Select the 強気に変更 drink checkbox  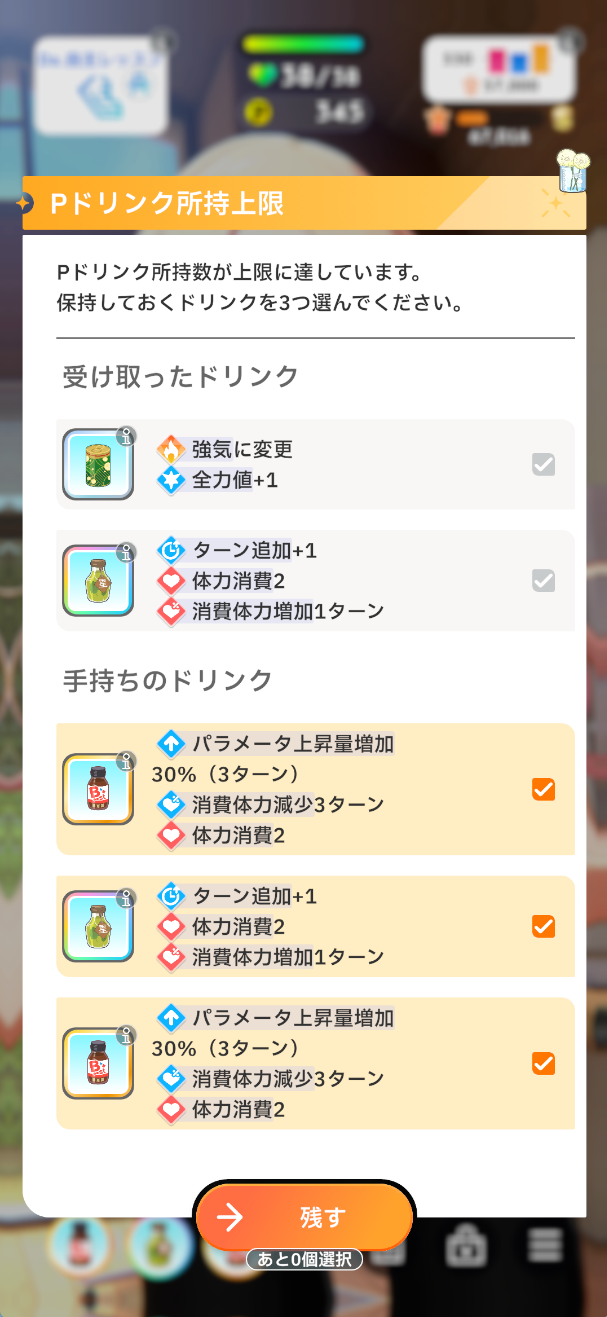pos(543,465)
